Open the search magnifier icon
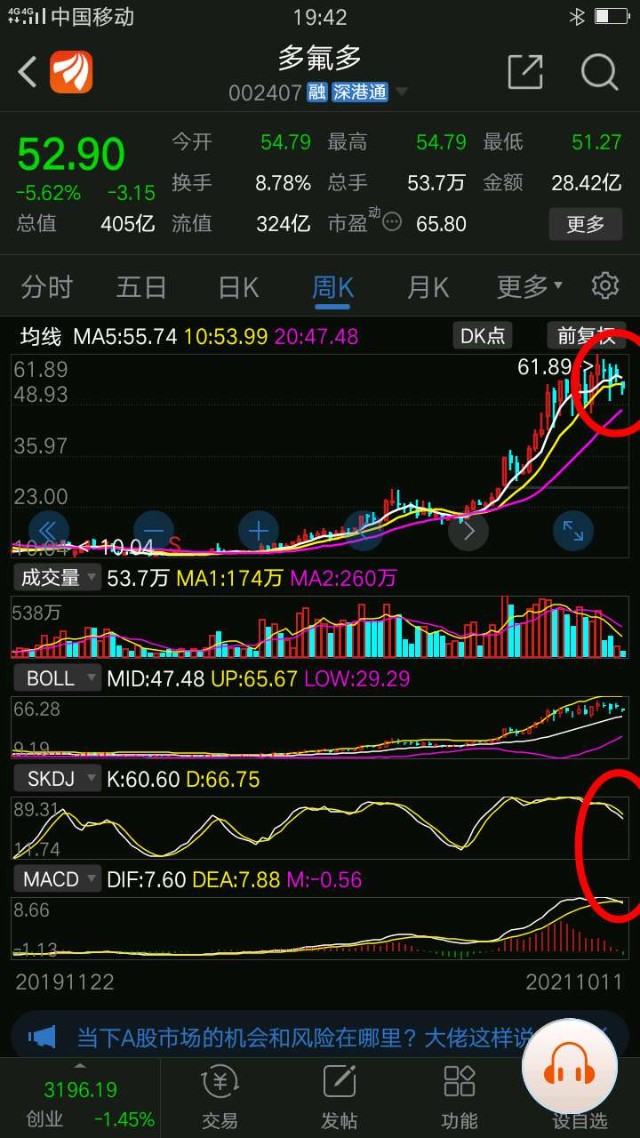Image resolution: width=640 pixels, height=1138 pixels. coord(599,72)
